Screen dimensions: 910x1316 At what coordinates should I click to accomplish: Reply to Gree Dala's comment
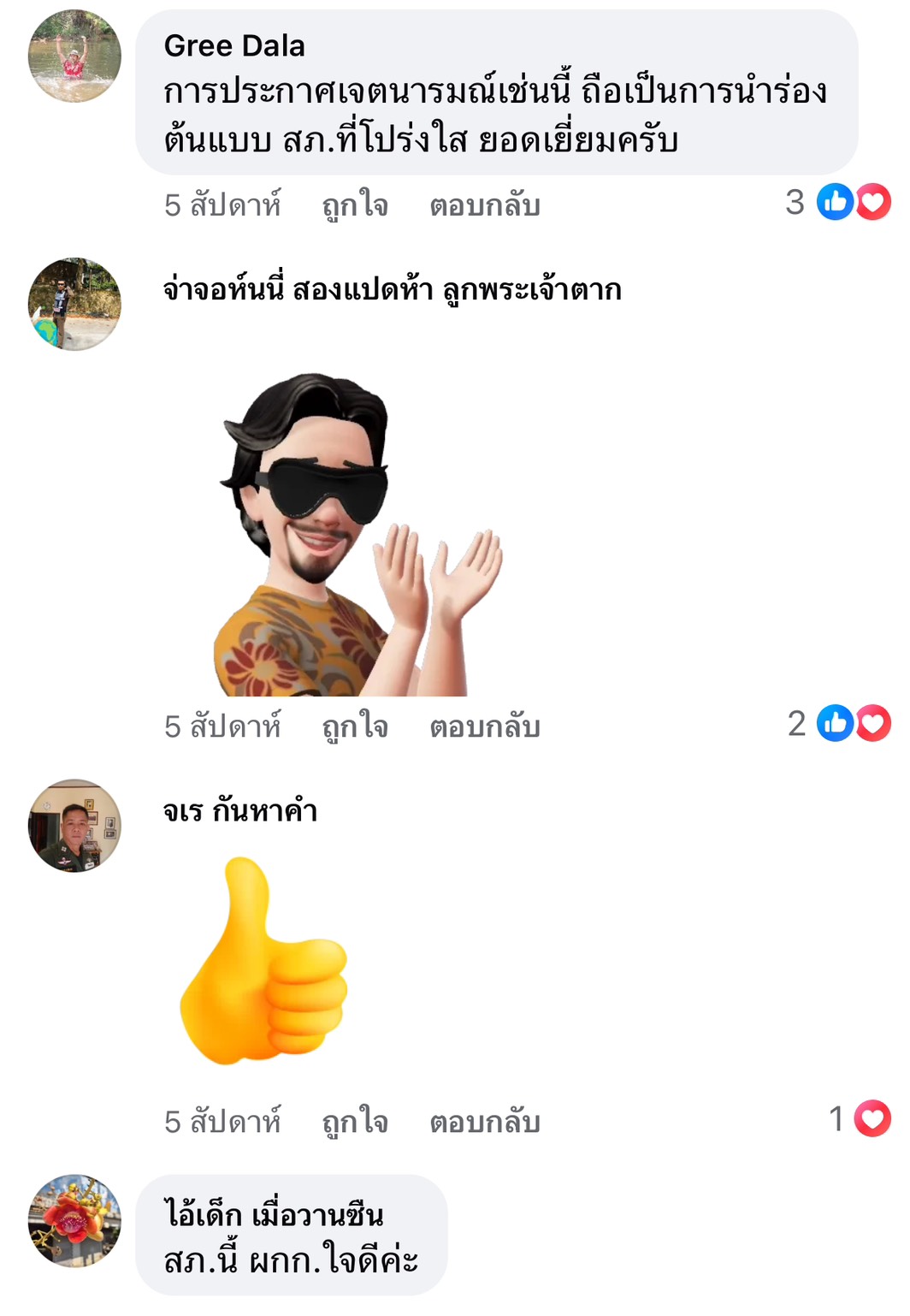click(x=484, y=206)
